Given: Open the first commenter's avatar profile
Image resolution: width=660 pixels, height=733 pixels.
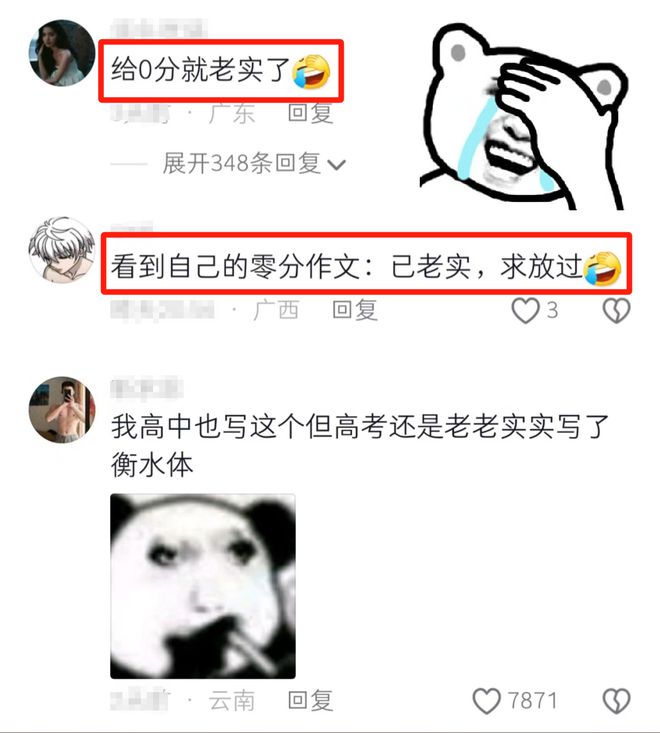Looking at the screenshot, I should tap(61, 52).
